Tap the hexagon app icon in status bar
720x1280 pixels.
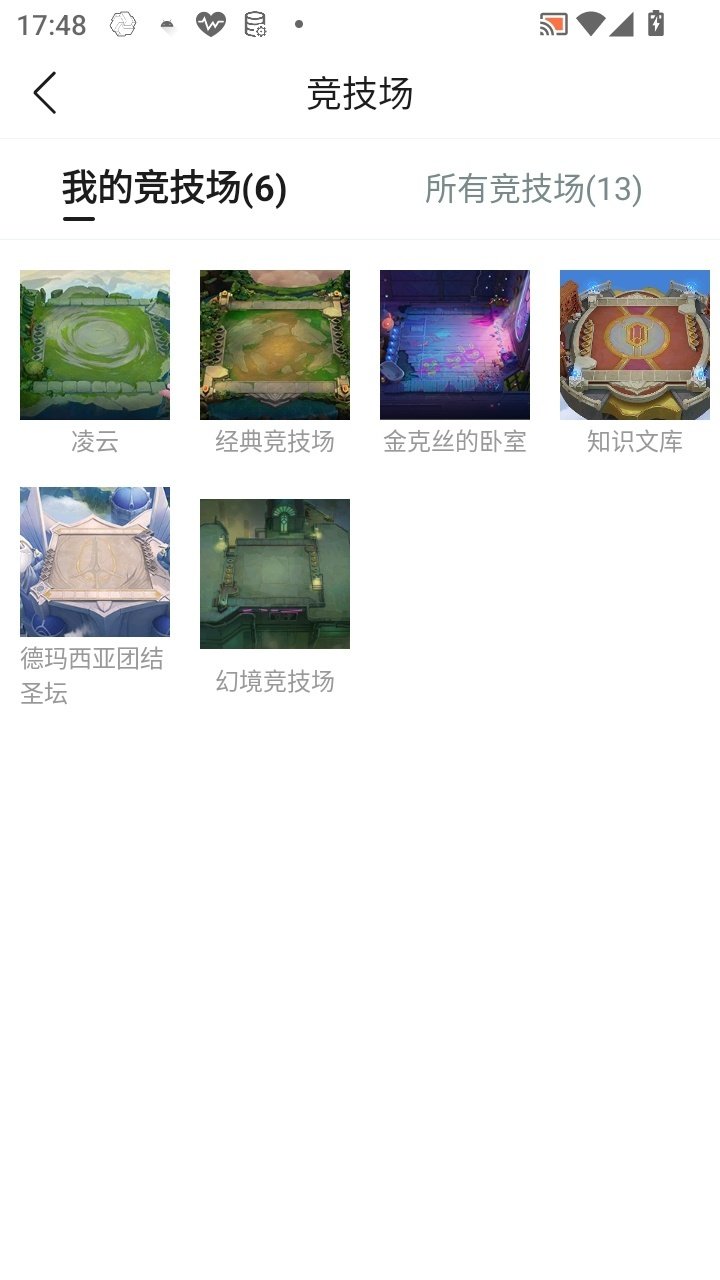pyautogui.click(x=122, y=24)
